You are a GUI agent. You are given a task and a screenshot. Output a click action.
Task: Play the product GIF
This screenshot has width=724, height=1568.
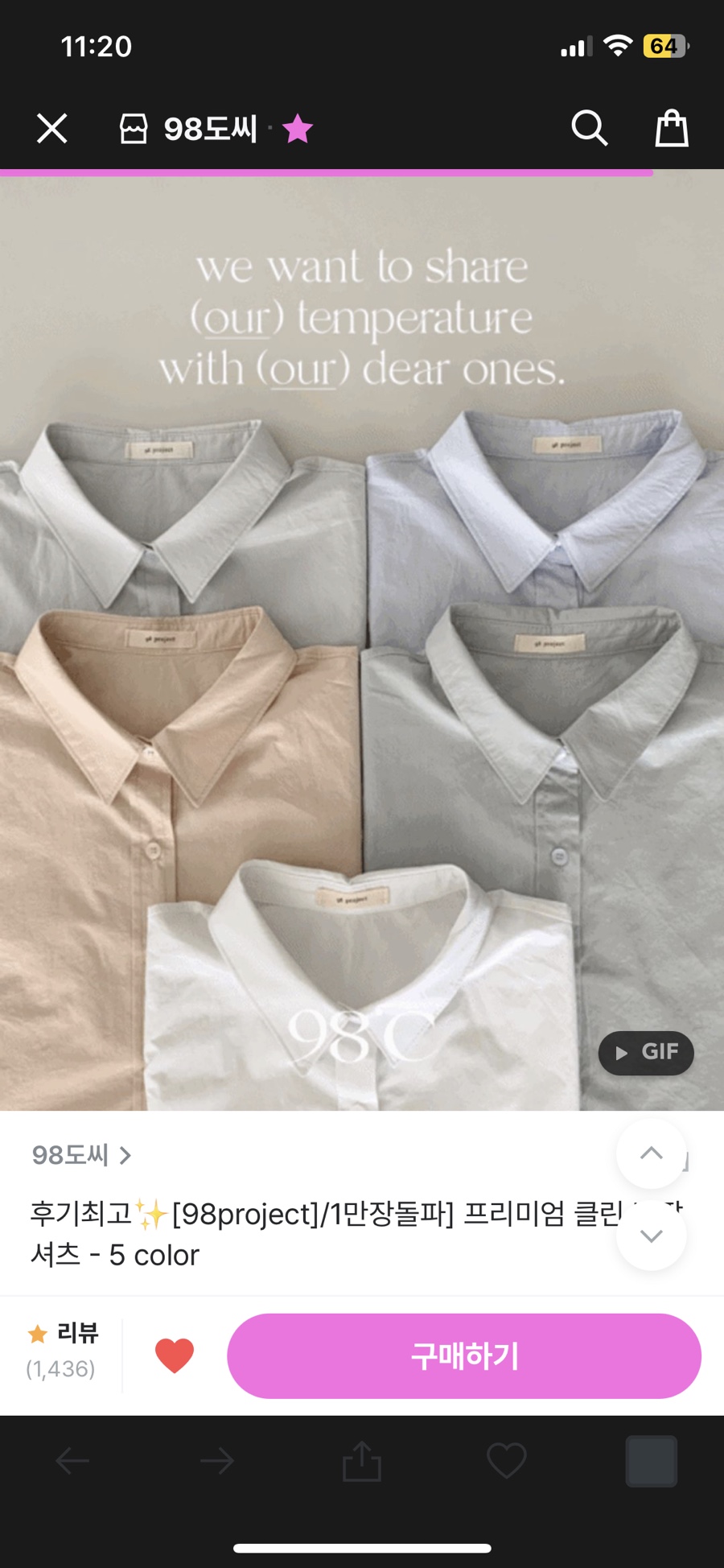coord(646,1053)
